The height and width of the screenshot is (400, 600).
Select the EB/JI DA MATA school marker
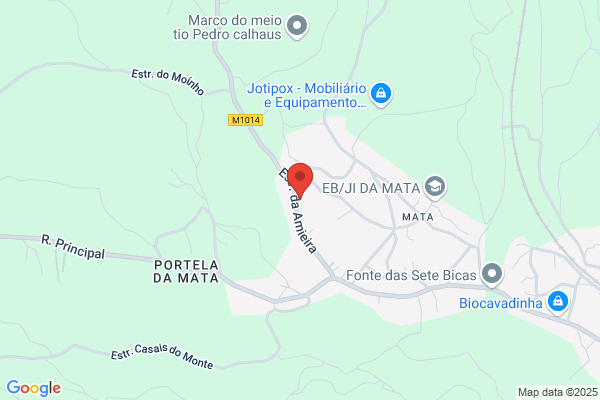[x=435, y=188]
